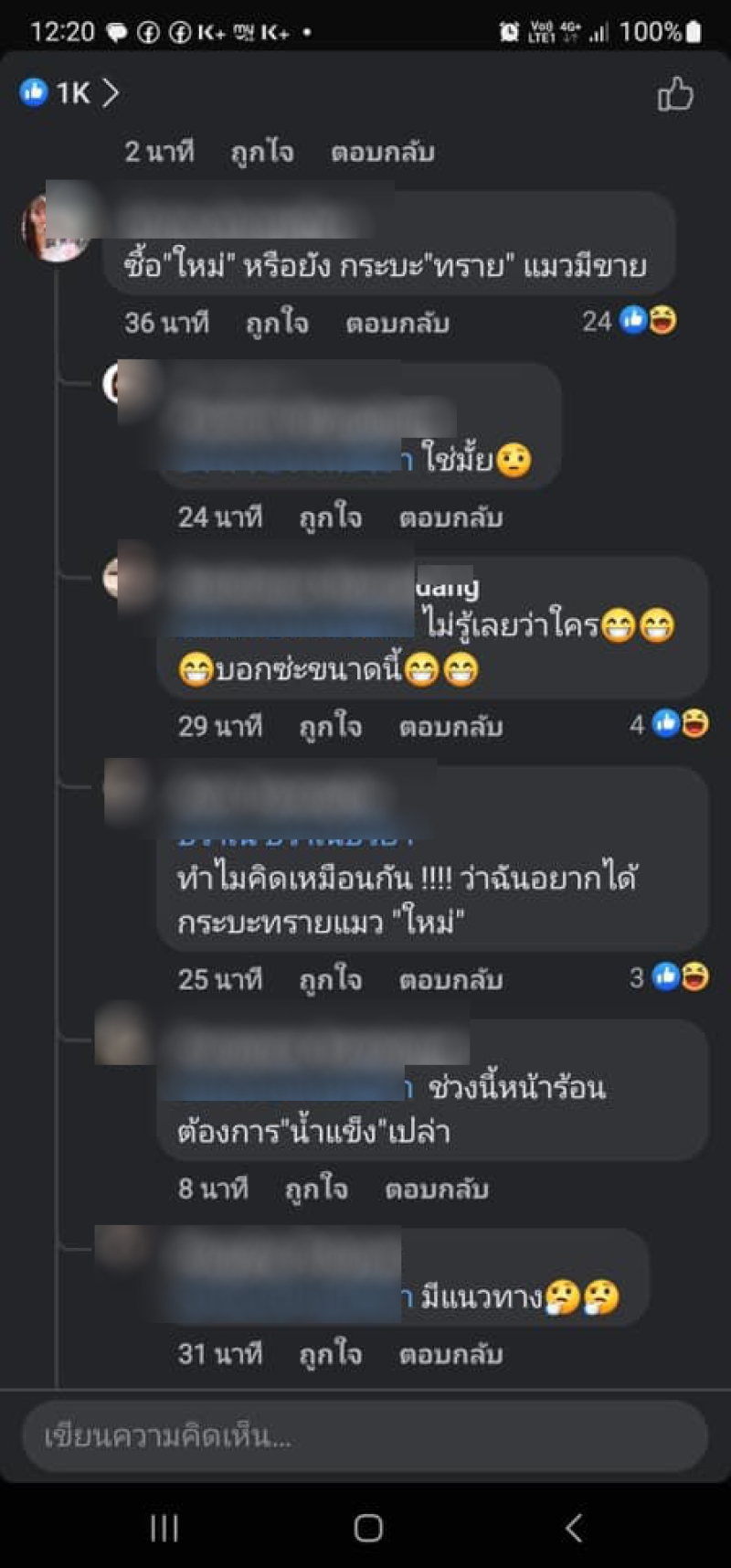Tap ตอบกลับ under the 31 นาที reply

450,1354
